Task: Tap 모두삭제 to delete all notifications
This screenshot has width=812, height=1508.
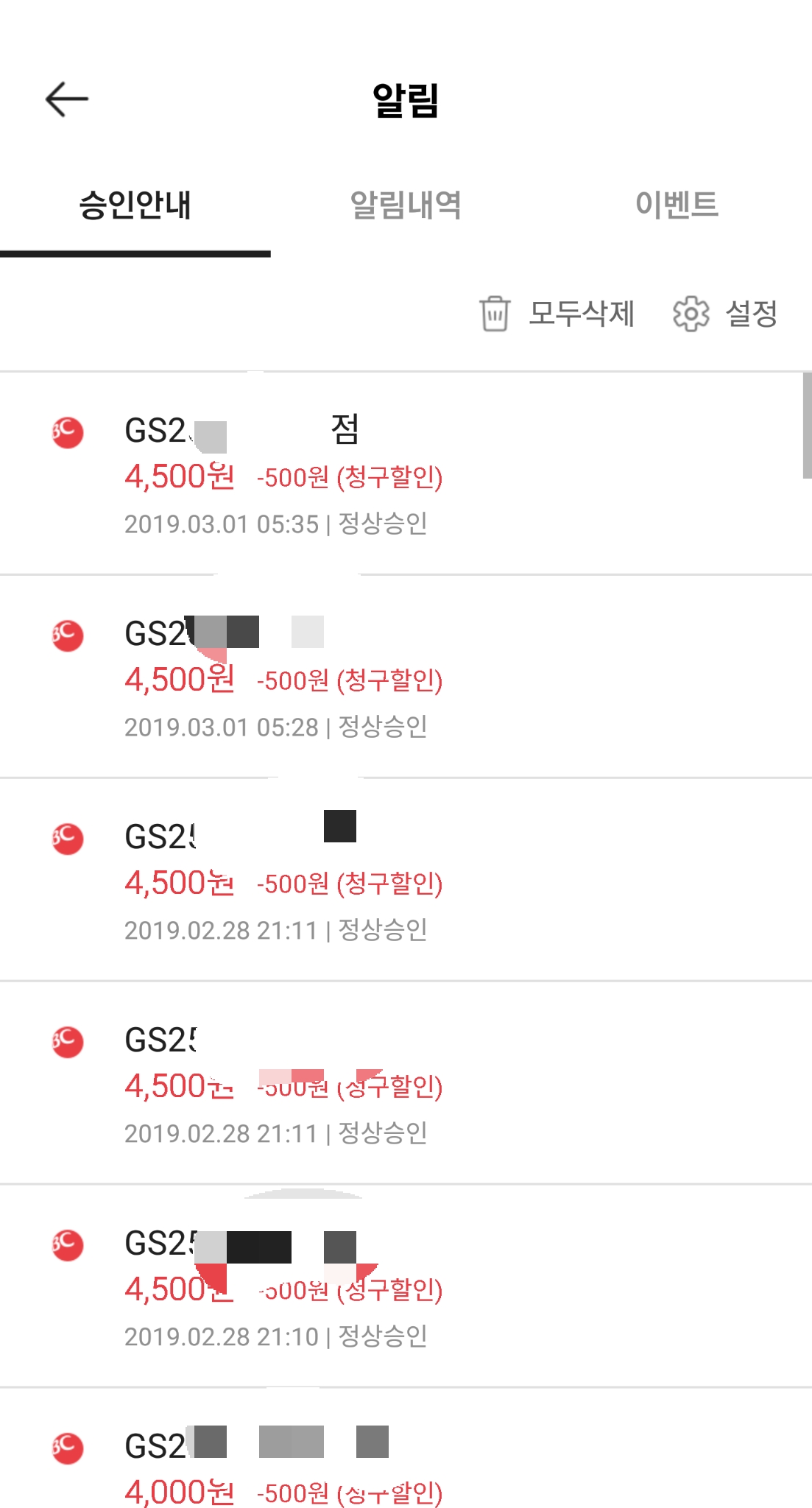Action: [x=557, y=314]
